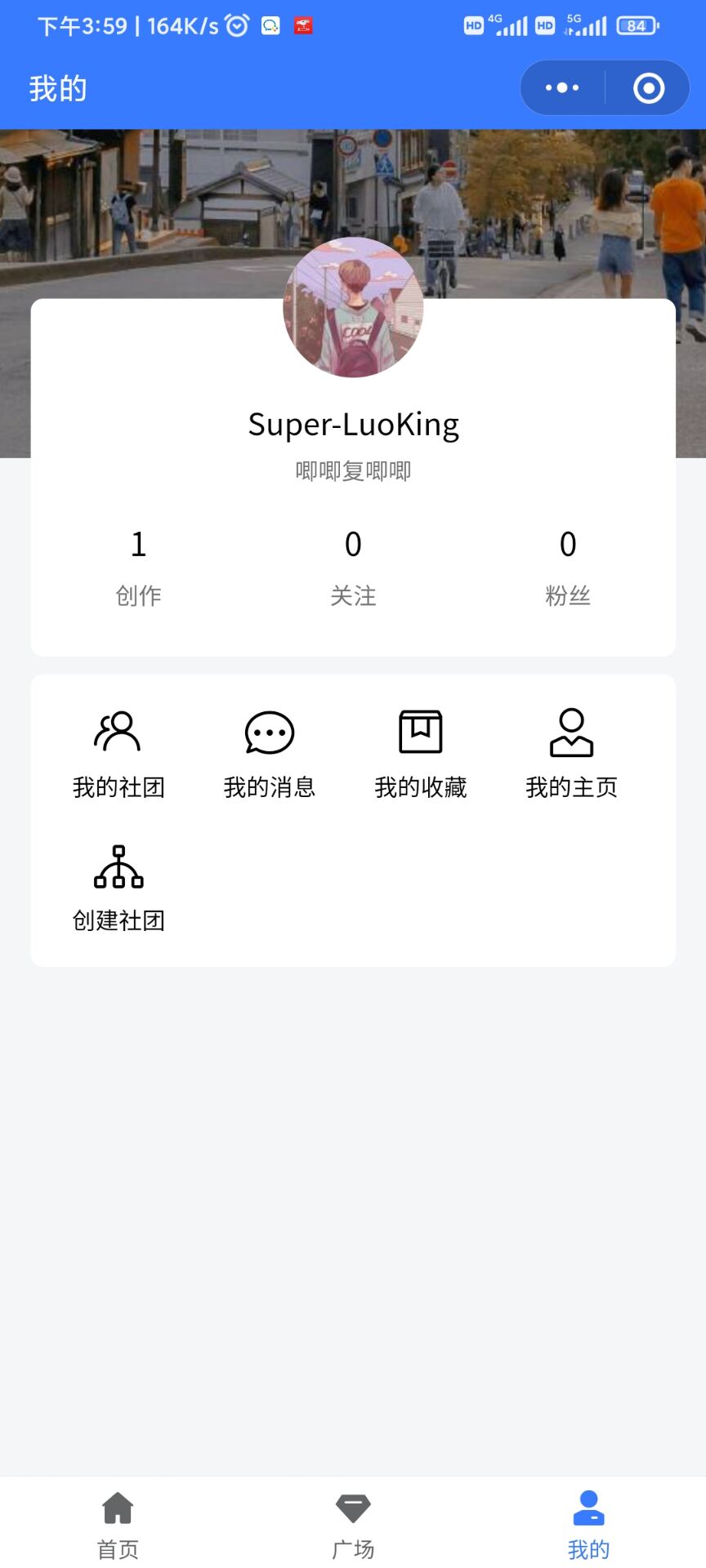Screen dimensions: 706x1568
Task: Close the mini program with the circle button
Action: coord(649,87)
